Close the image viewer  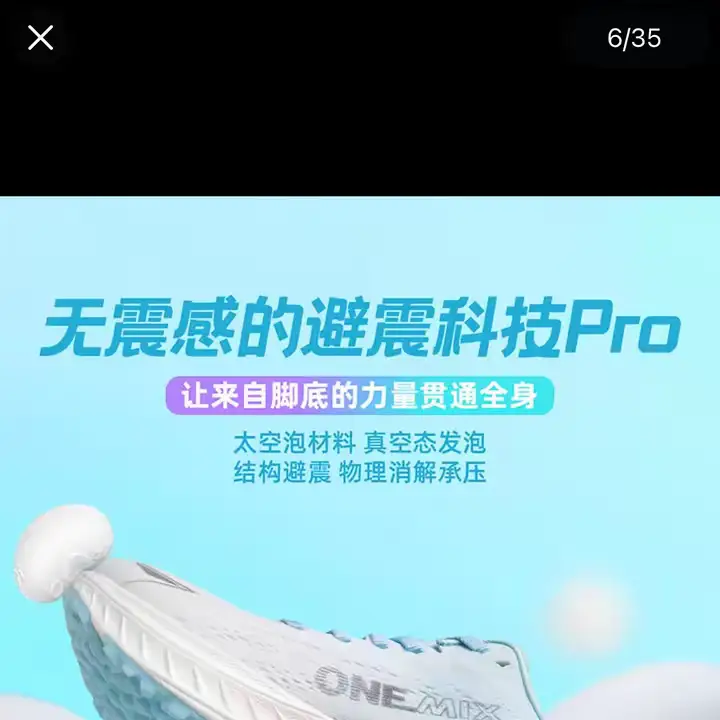tap(40, 38)
